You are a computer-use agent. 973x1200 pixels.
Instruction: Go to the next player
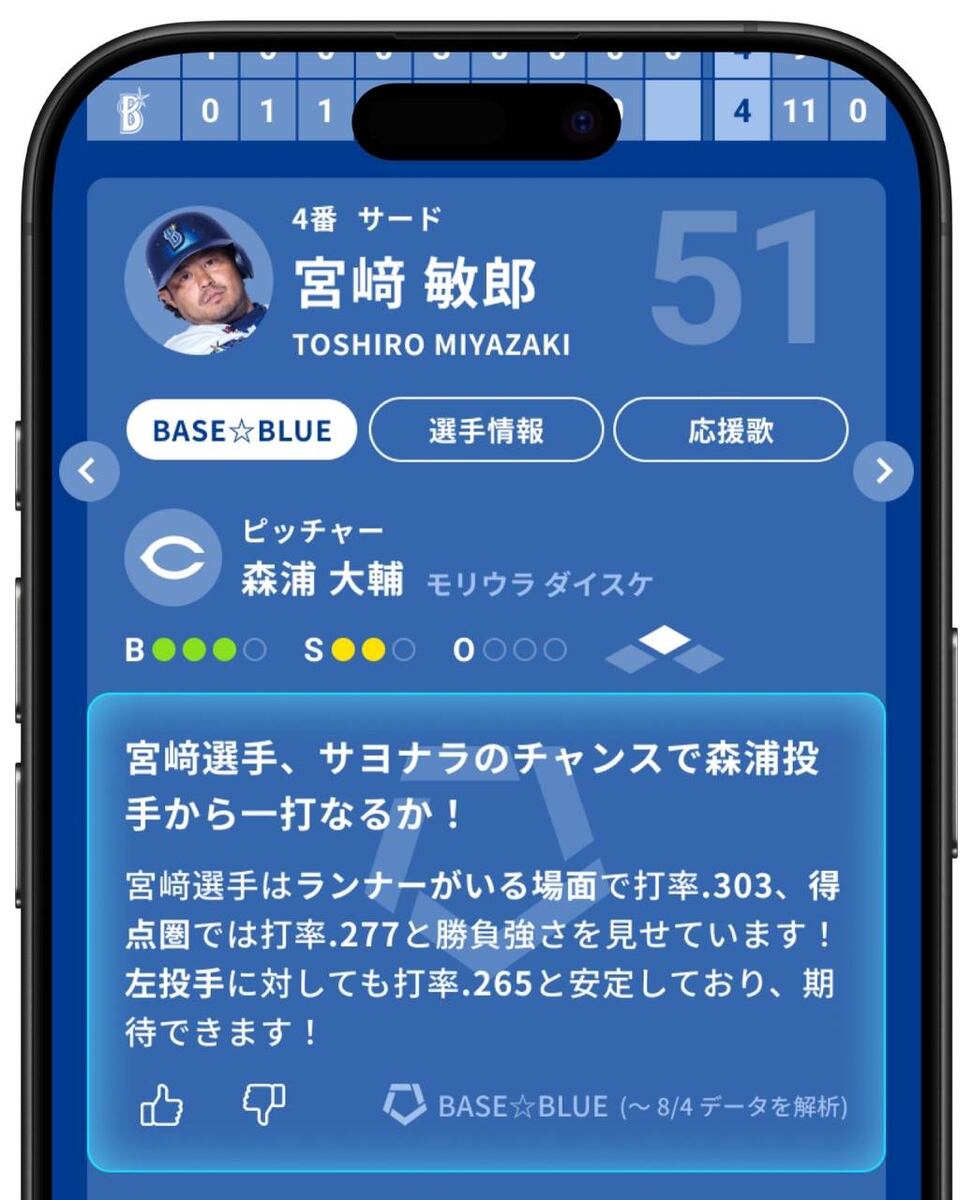point(883,471)
